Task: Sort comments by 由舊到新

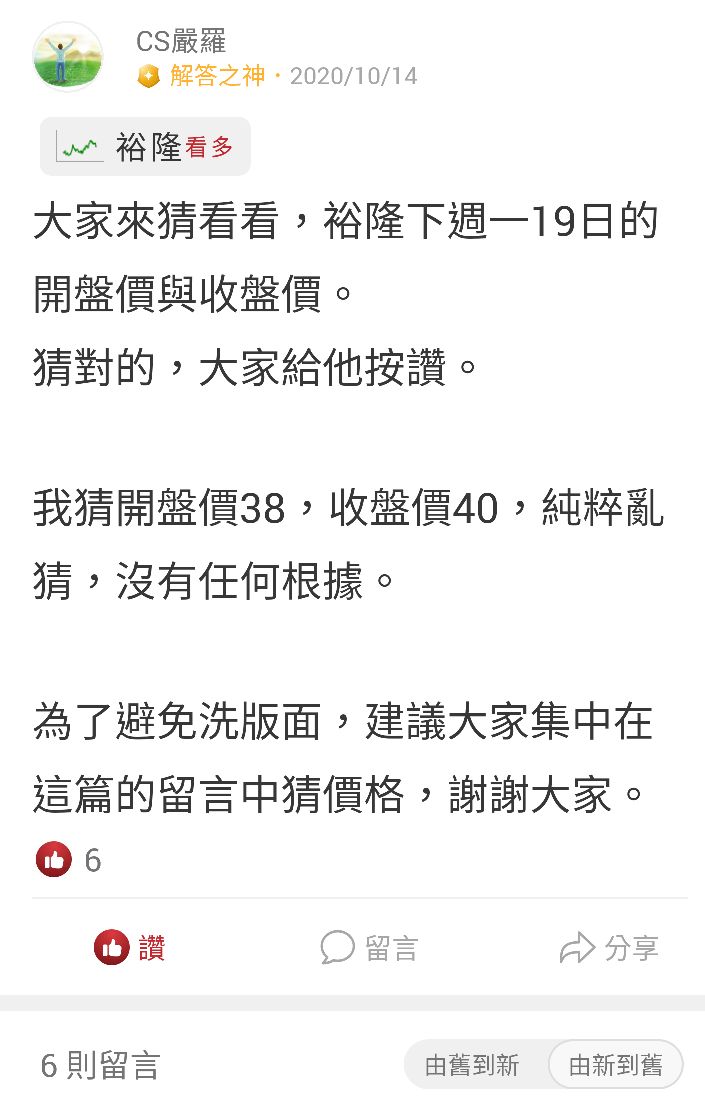Action: click(473, 1065)
